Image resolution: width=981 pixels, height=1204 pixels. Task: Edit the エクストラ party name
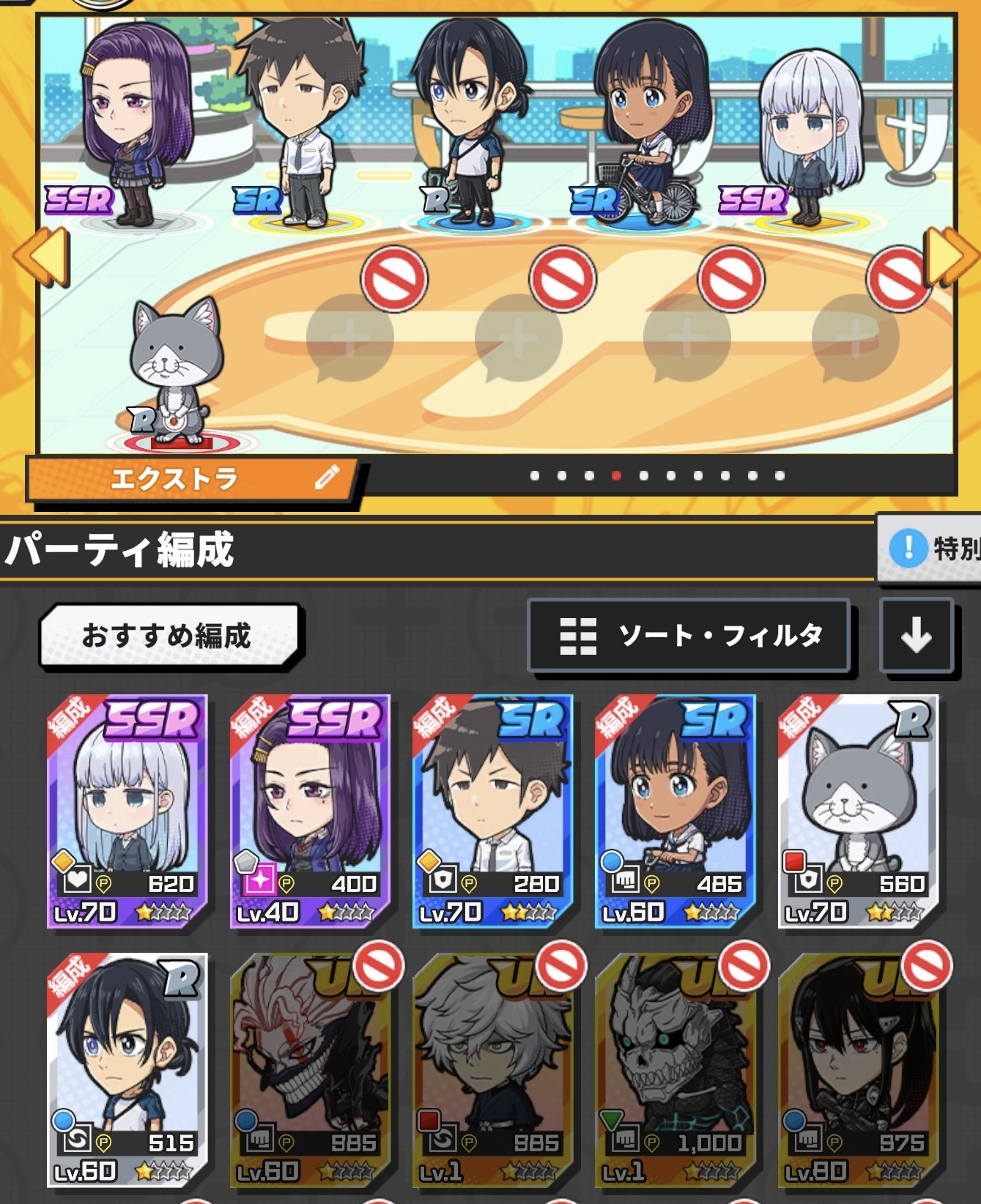pos(327,477)
